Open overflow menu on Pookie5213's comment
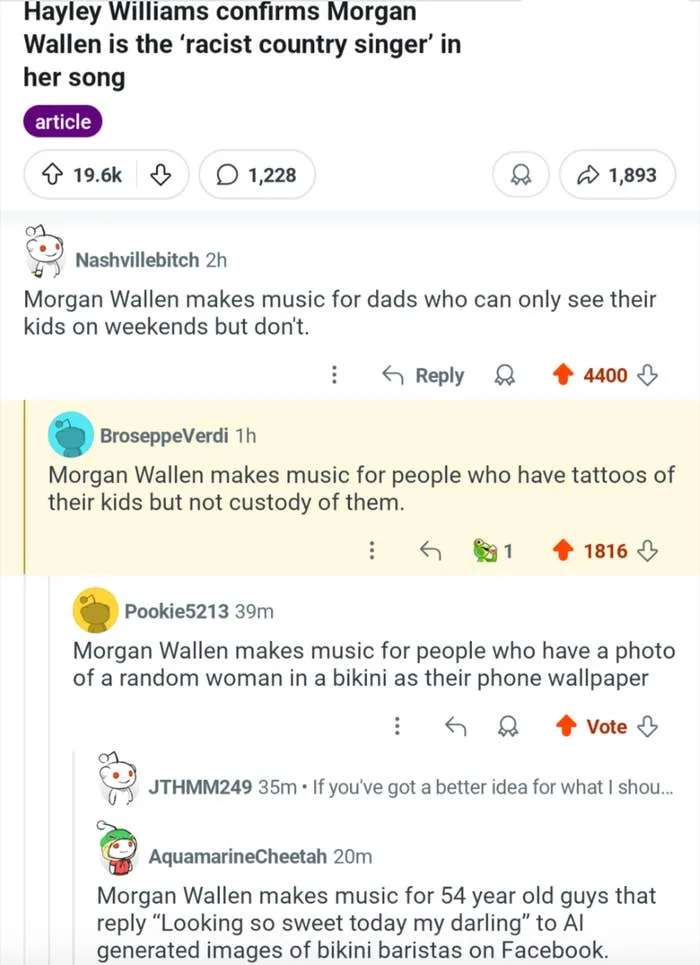Viewport: 700px width, 965px height. pyautogui.click(x=397, y=726)
